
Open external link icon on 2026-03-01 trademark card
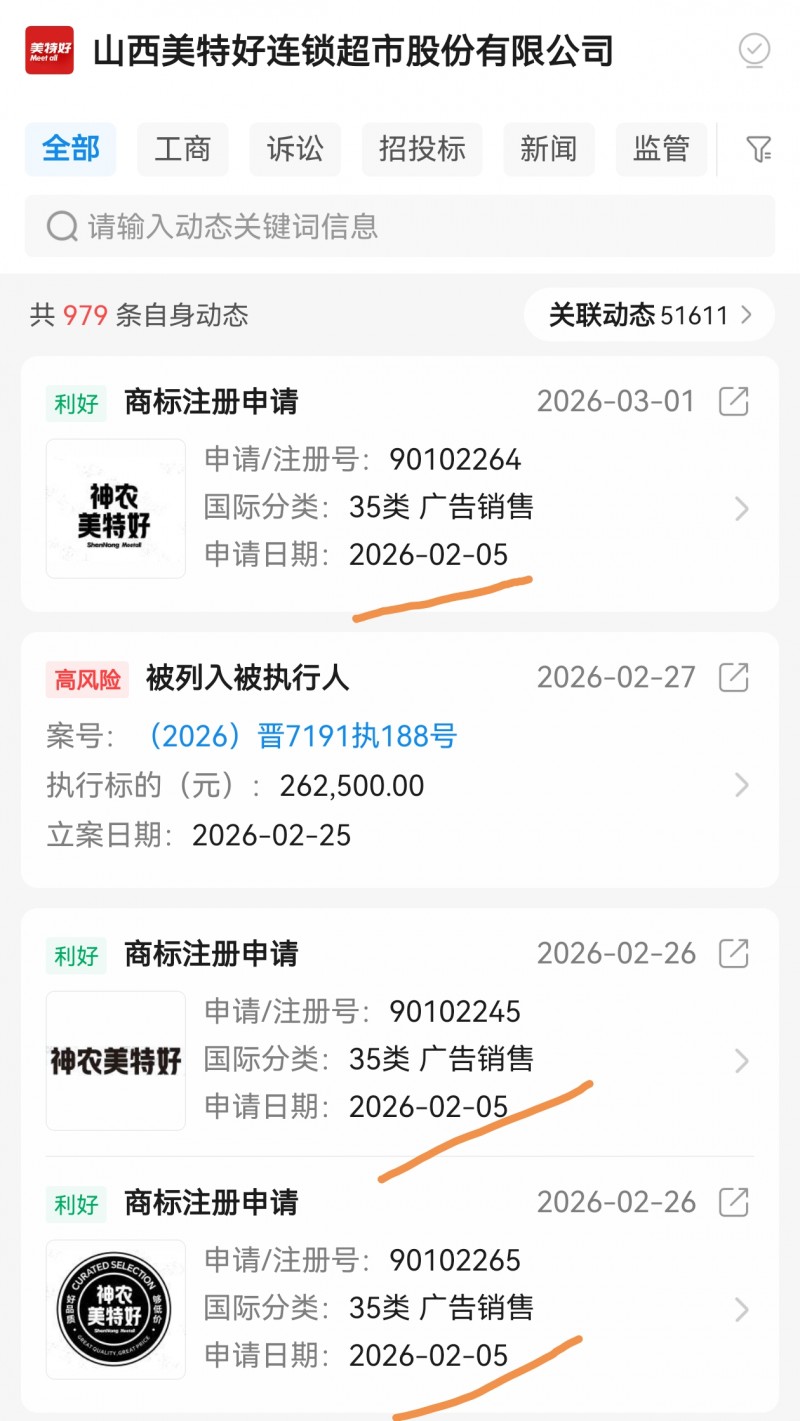tap(735, 401)
